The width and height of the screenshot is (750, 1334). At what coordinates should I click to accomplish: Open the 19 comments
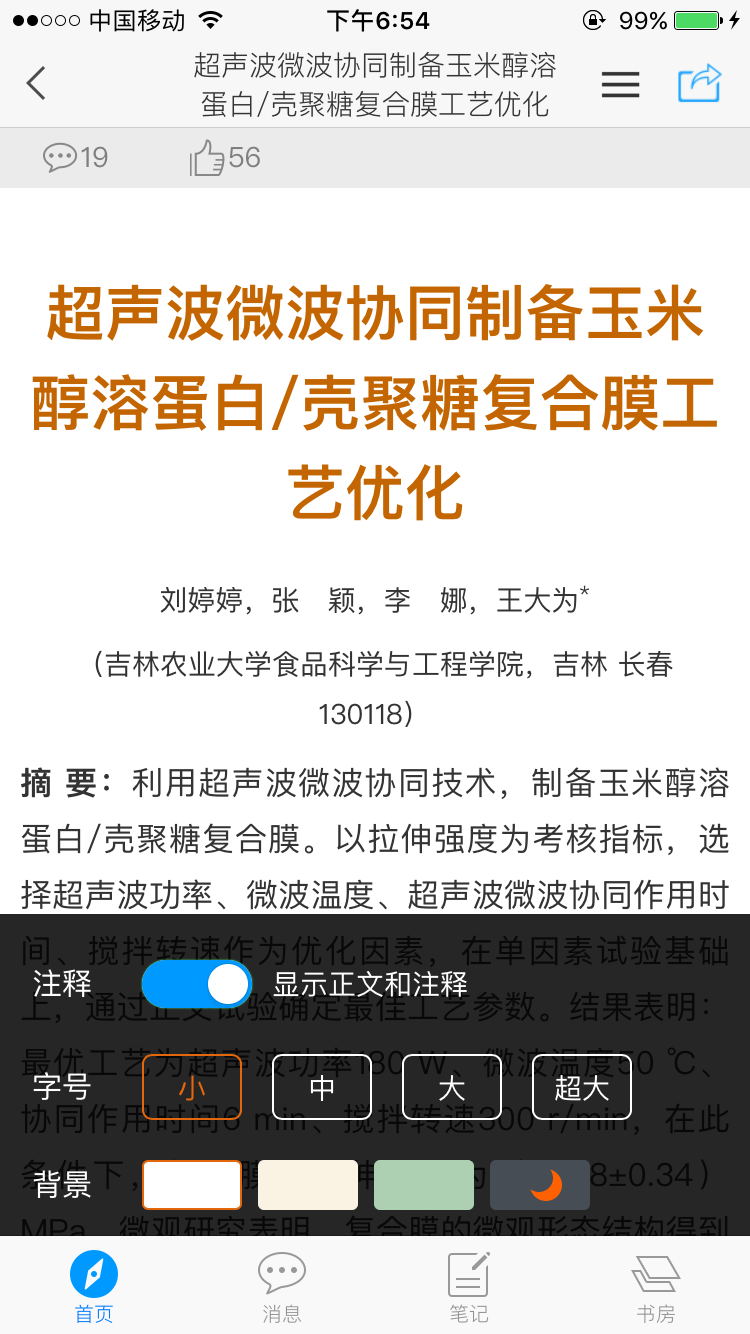coord(75,157)
